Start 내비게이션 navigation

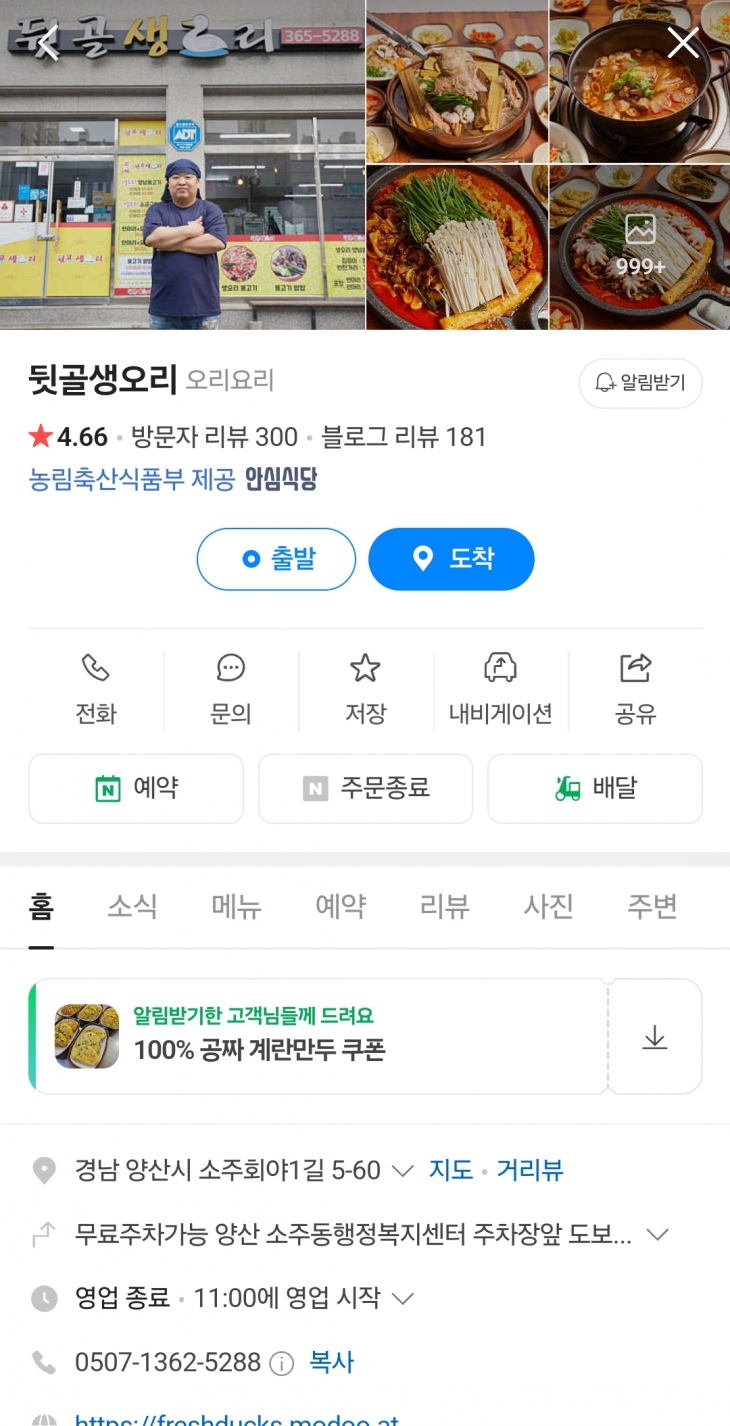click(x=500, y=690)
